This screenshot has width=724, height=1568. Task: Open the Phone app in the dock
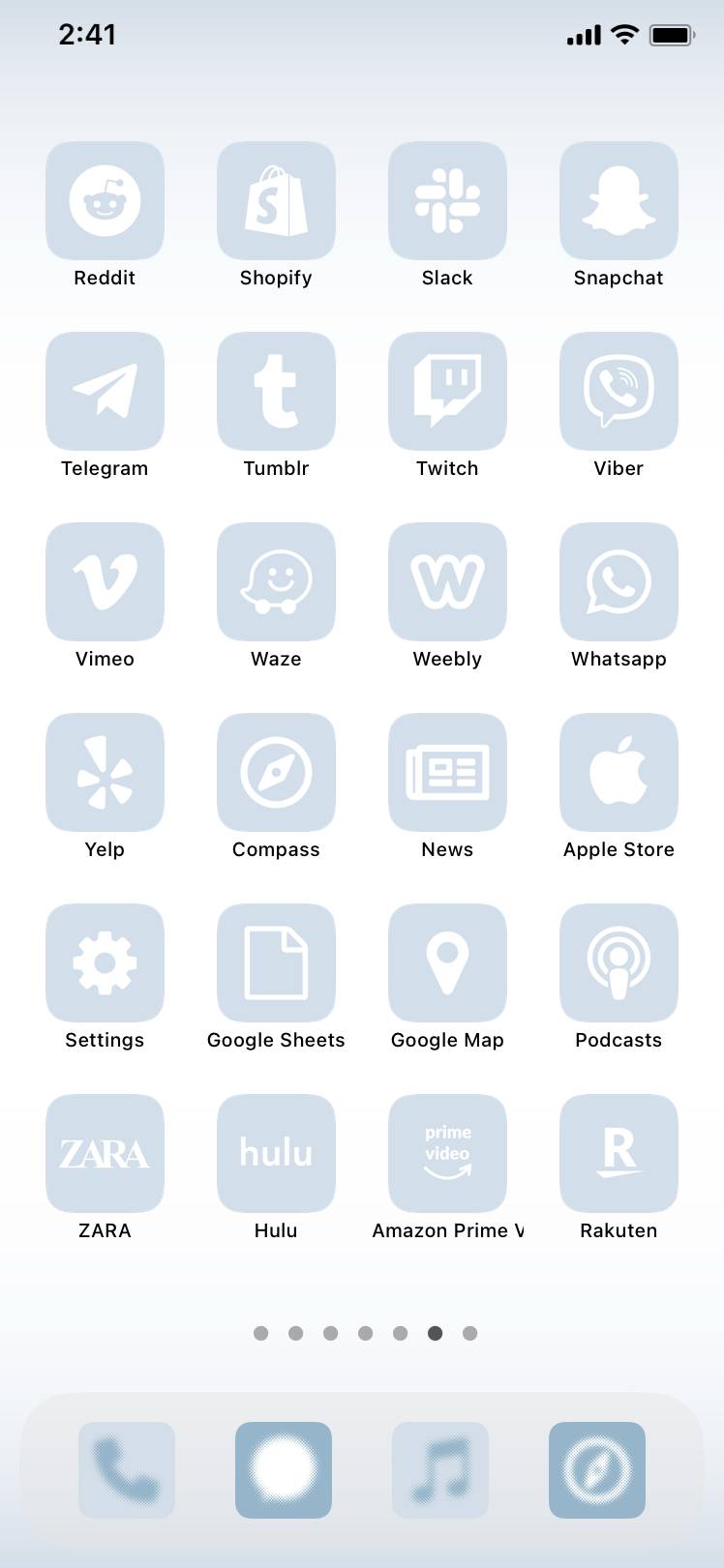click(x=127, y=1470)
